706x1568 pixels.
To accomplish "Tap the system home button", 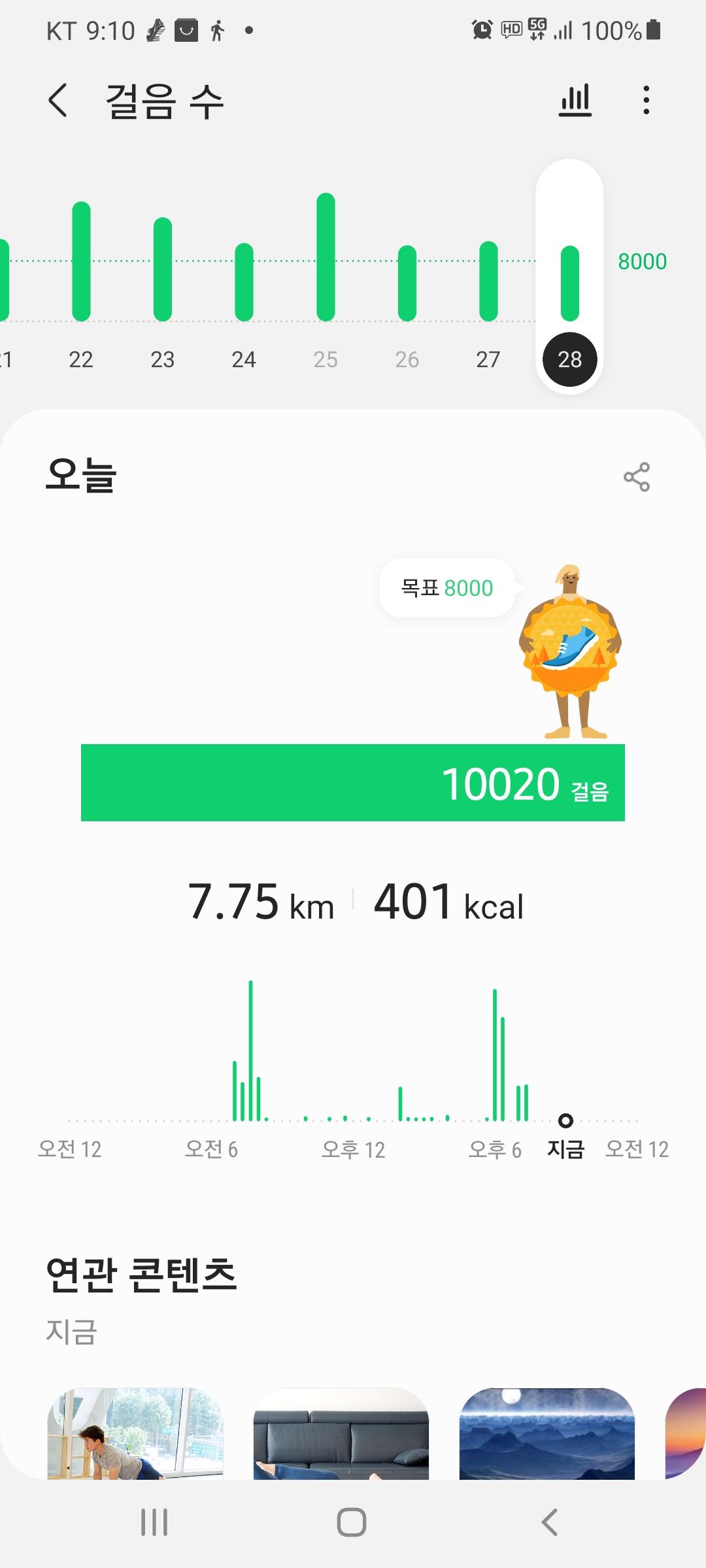I will [x=352, y=1522].
